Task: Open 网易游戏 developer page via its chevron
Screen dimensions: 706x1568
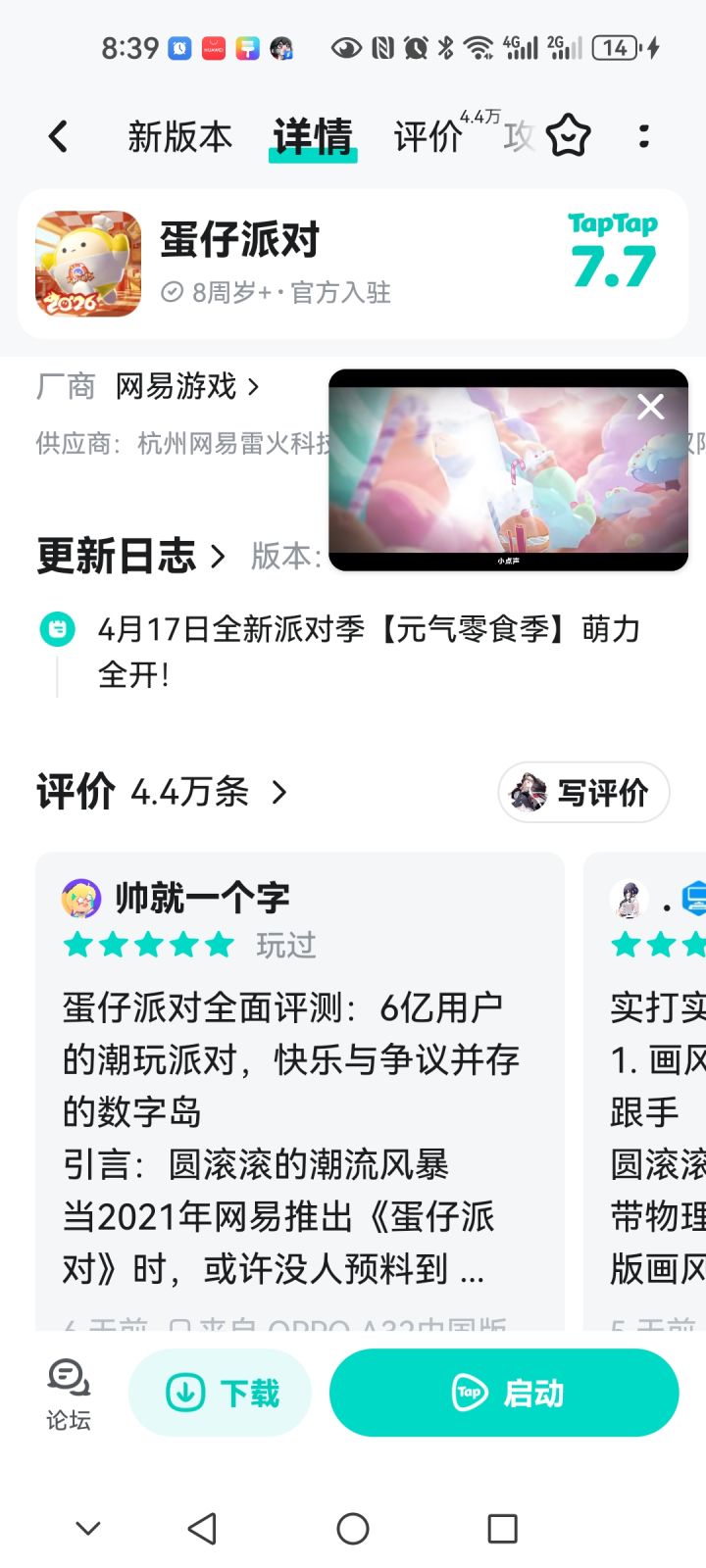Action: click(x=251, y=388)
